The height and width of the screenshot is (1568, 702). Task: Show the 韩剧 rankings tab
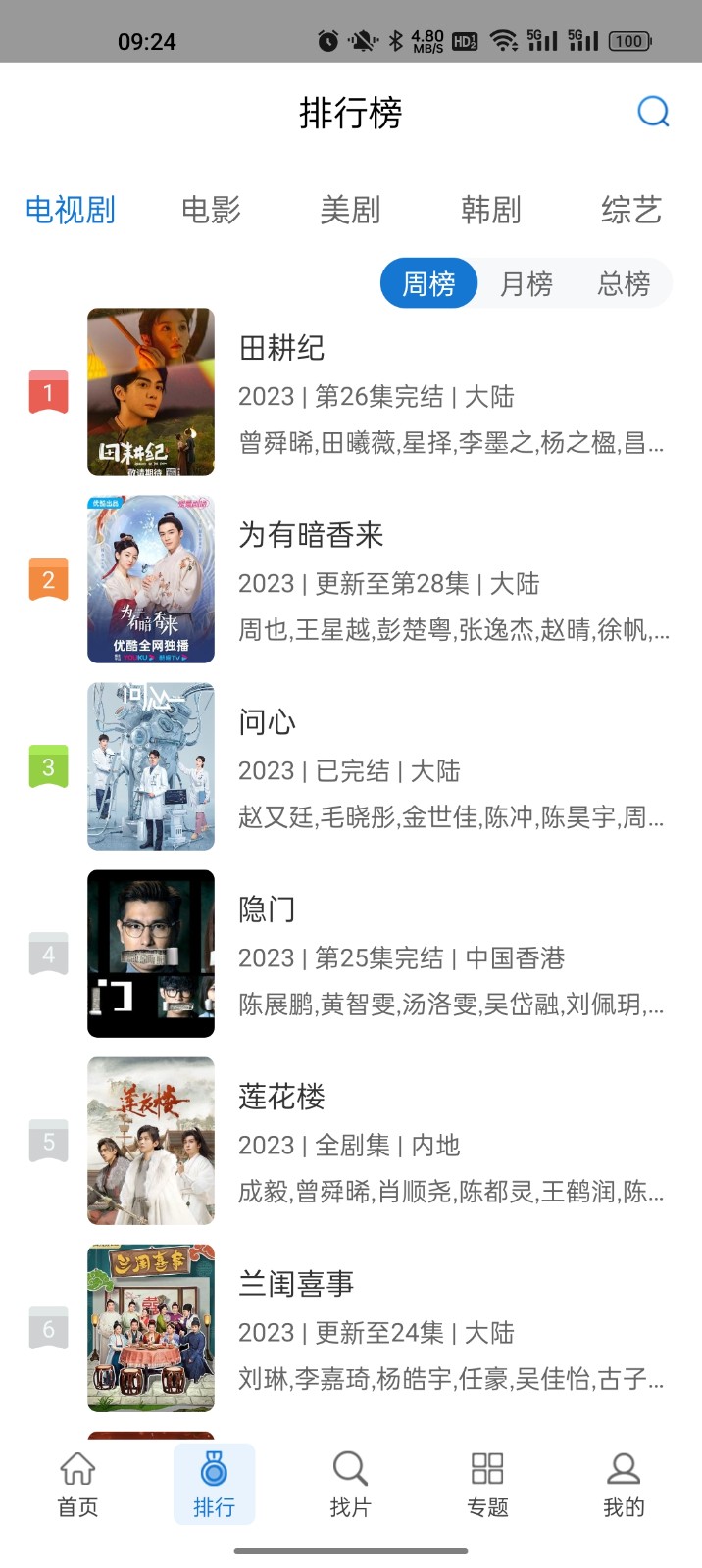[490, 210]
